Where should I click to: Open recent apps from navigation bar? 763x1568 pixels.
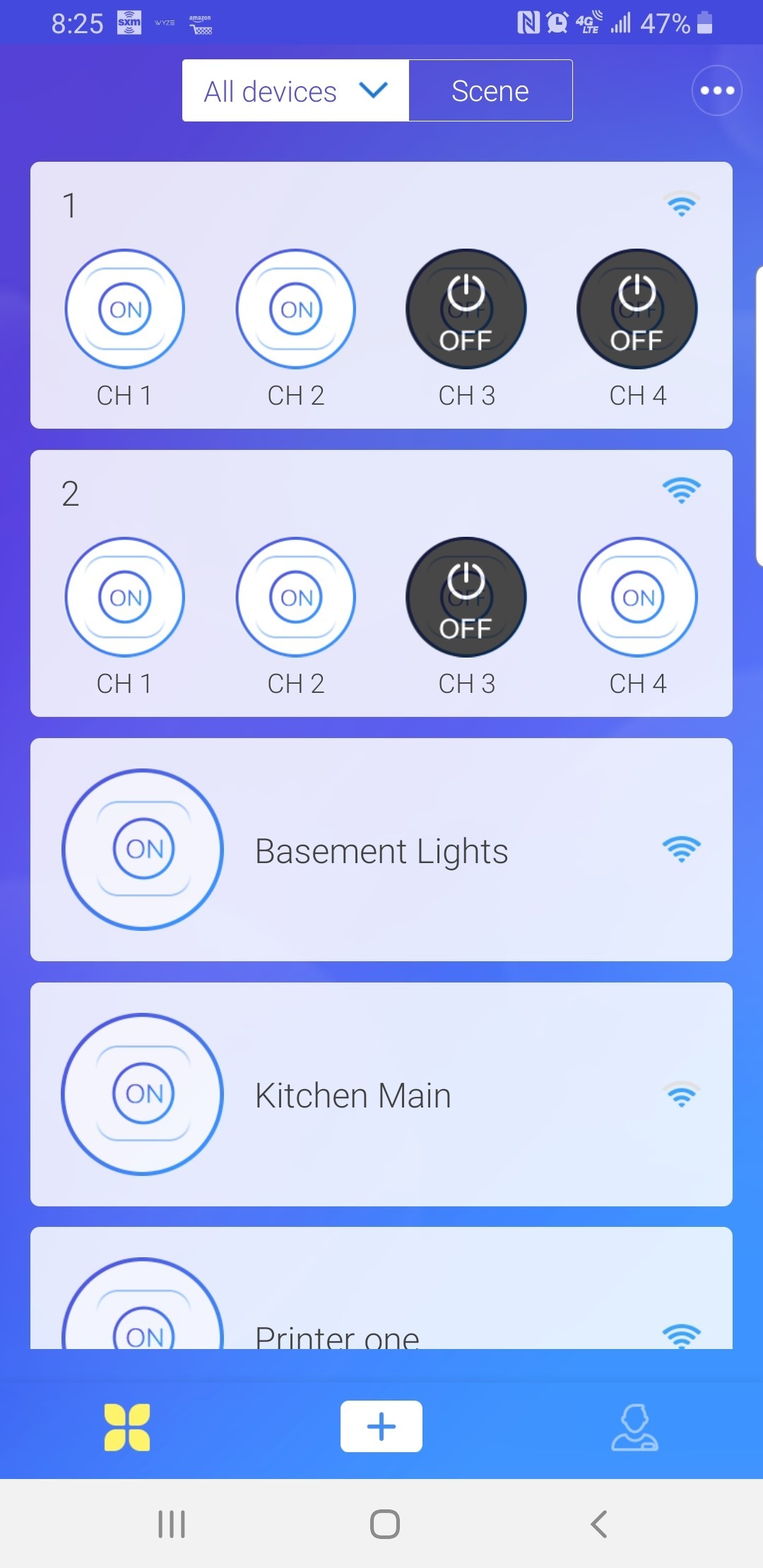click(172, 1524)
